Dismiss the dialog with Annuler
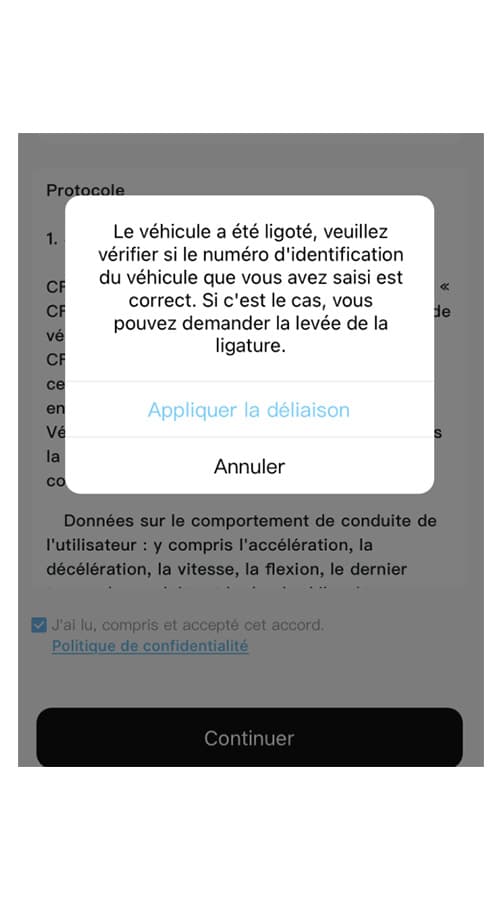The image size is (503, 900). pyautogui.click(x=249, y=466)
